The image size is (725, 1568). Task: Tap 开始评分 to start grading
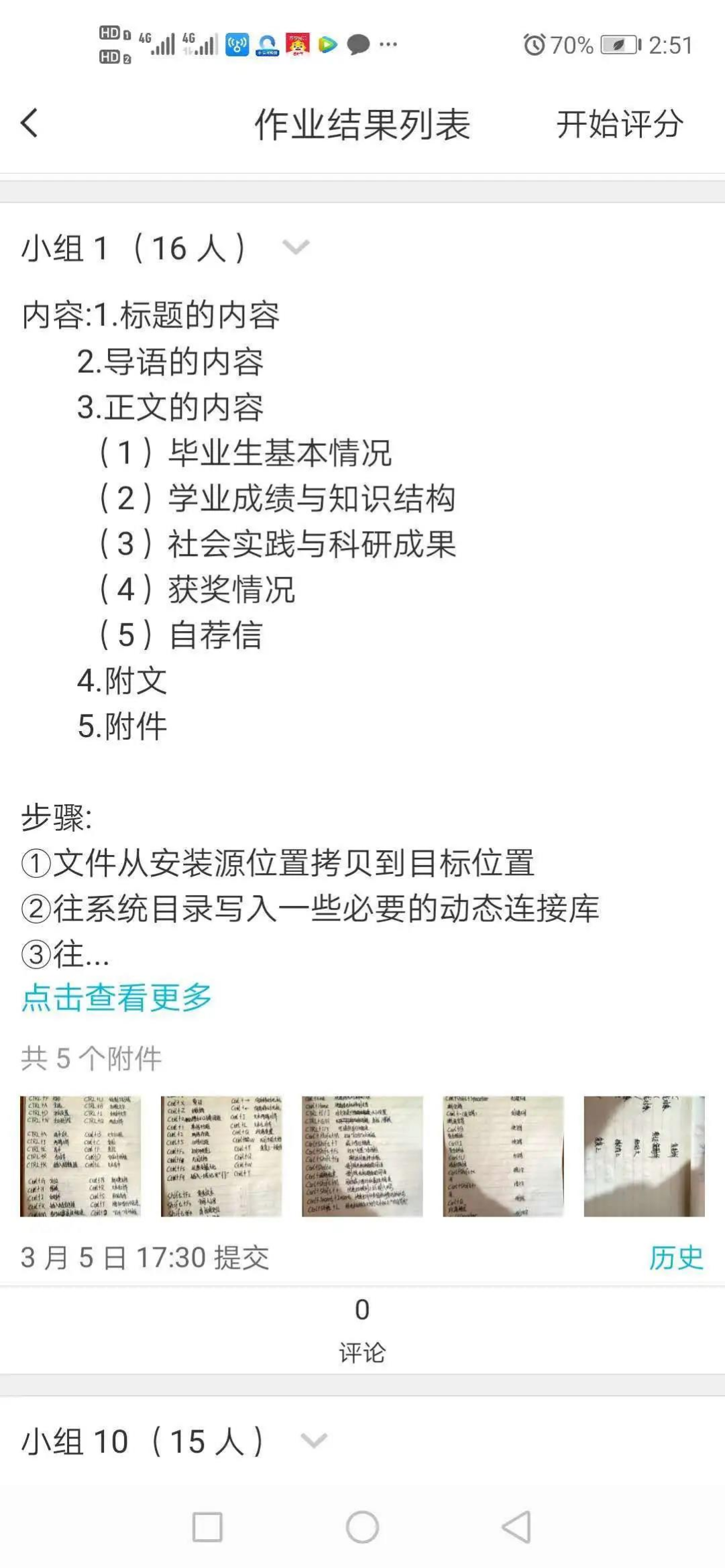coord(619,124)
